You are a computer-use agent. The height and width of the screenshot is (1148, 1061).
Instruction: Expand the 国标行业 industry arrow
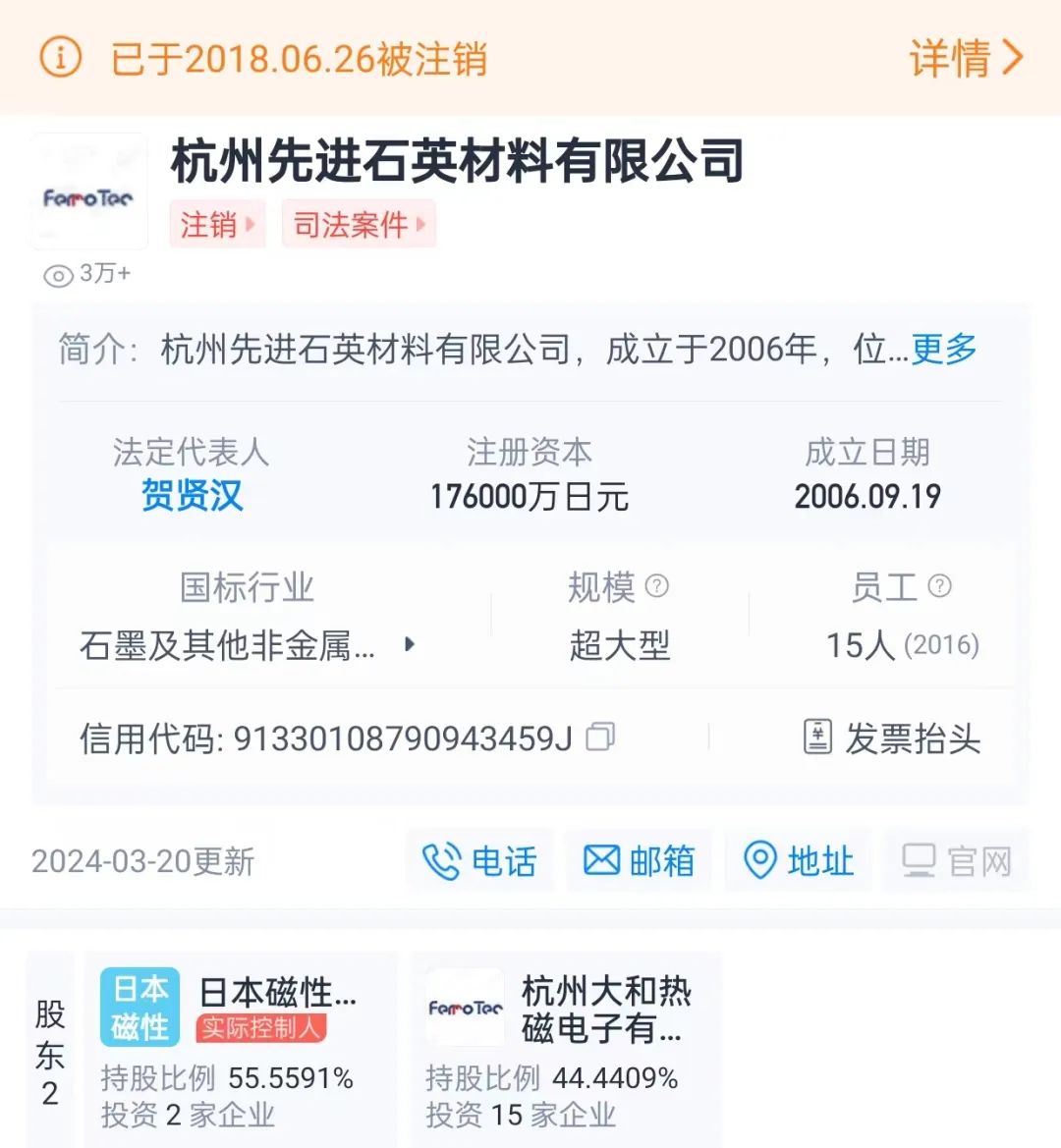tap(410, 645)
